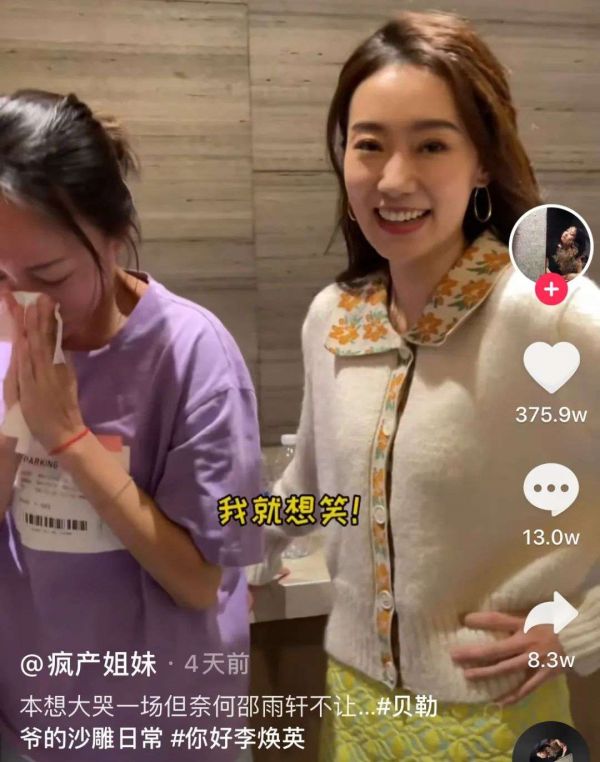
Task: Share this video using the arrow icon
Action: pyautogui.click(x=551, y=614)
